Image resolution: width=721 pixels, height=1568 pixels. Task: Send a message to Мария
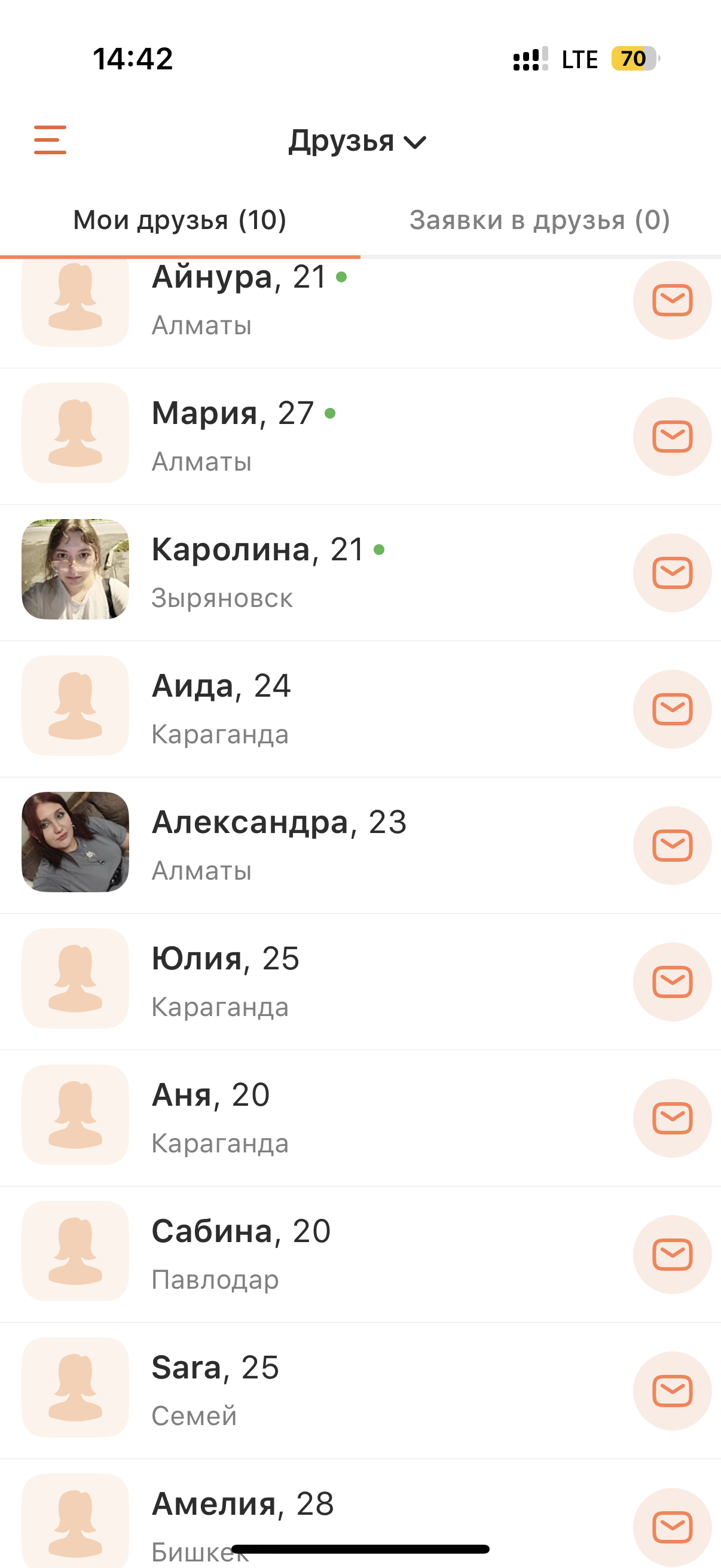point(672,437)
